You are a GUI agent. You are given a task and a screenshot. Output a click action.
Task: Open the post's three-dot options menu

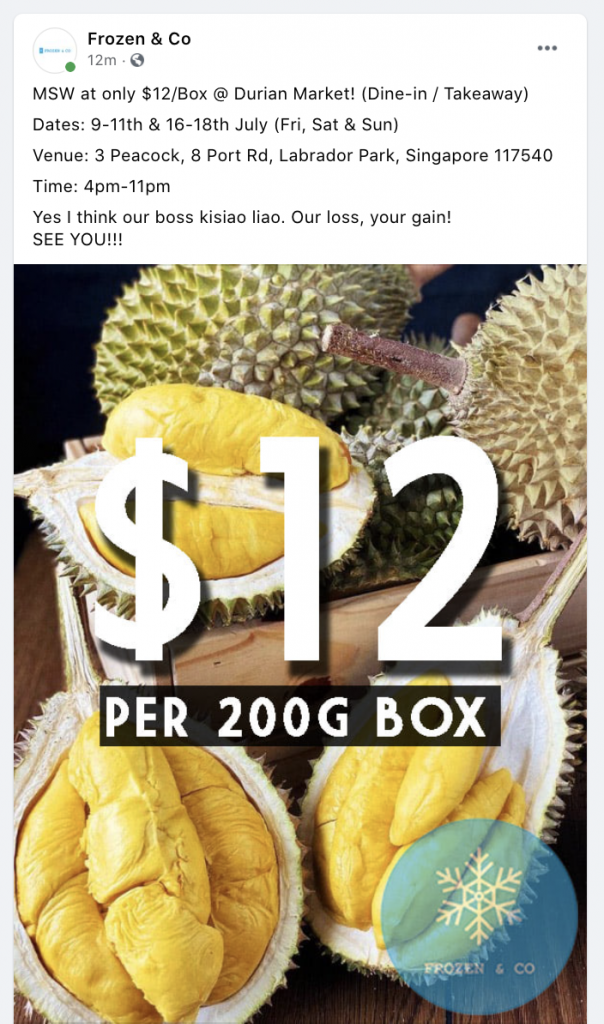click(547, 48)
